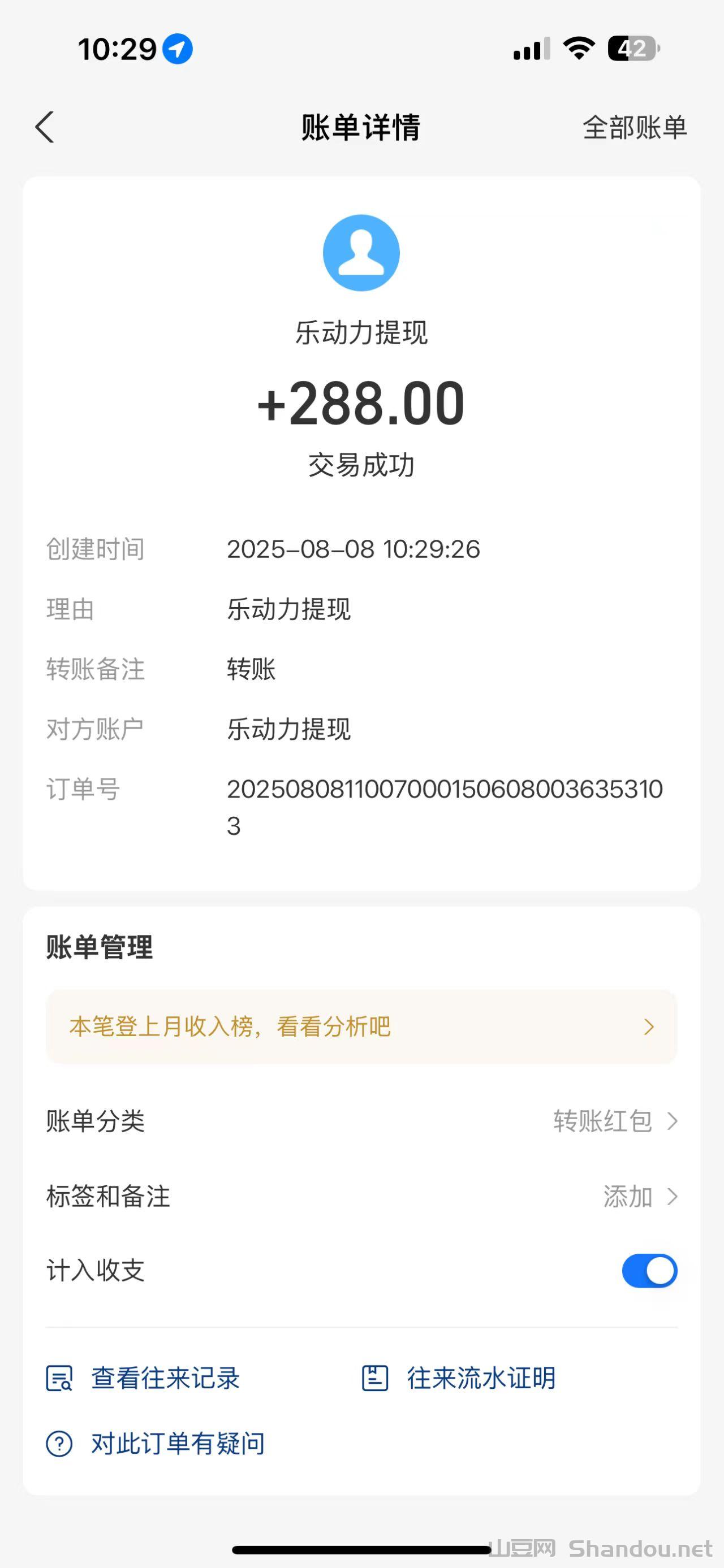Go back using the top-left arrow
Screen dimensions: 724x1568
click(45, 127)
